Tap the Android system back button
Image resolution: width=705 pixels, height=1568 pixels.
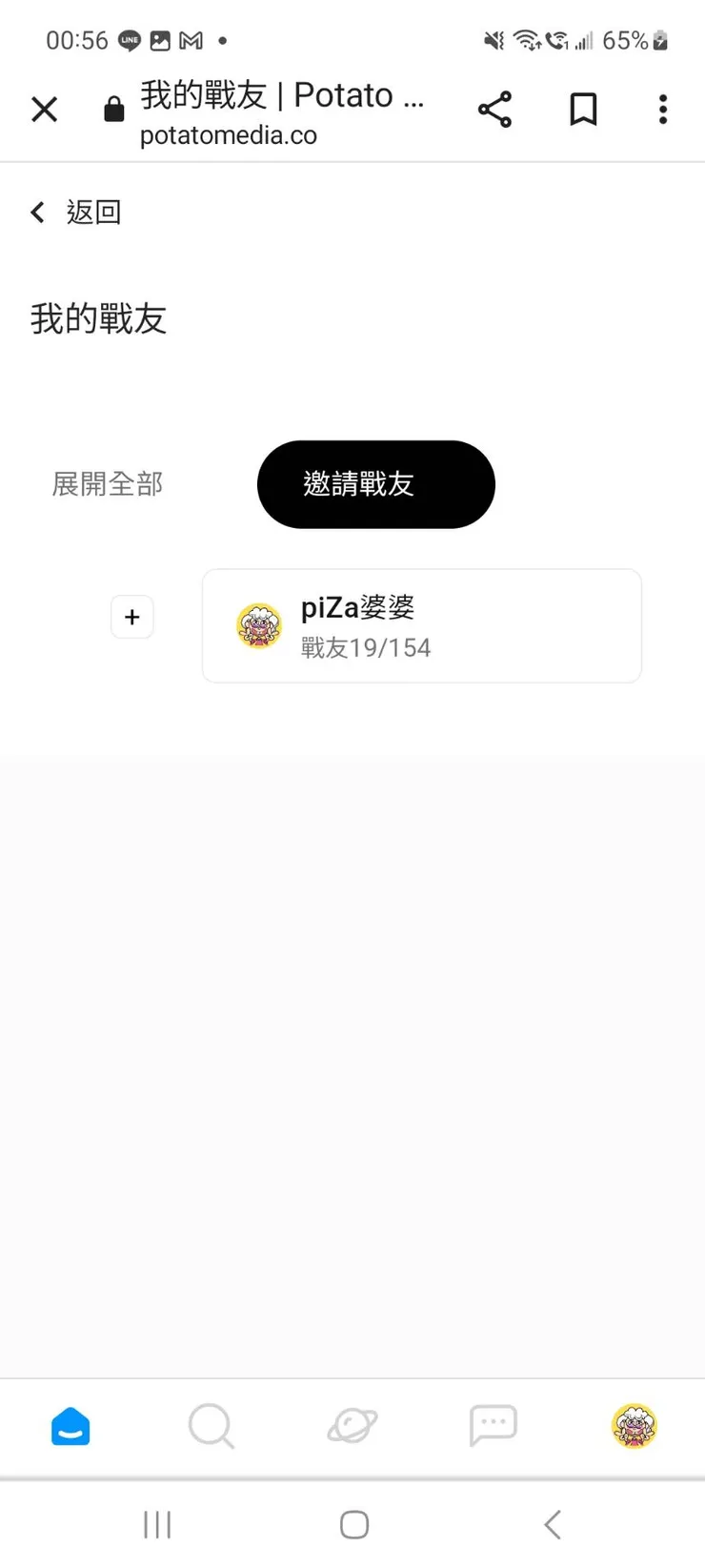pos(552,1524)
